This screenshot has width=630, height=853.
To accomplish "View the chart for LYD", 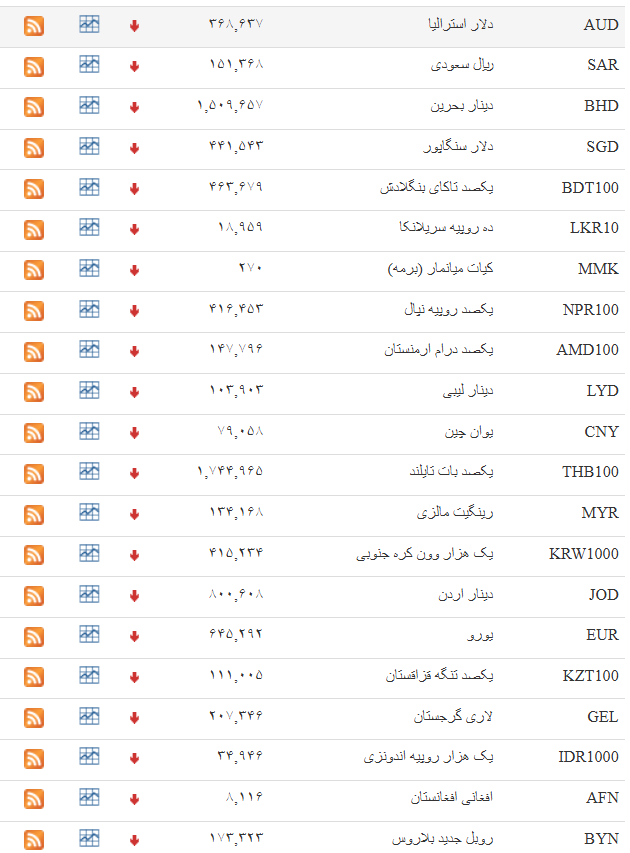I will click(89, 390).
